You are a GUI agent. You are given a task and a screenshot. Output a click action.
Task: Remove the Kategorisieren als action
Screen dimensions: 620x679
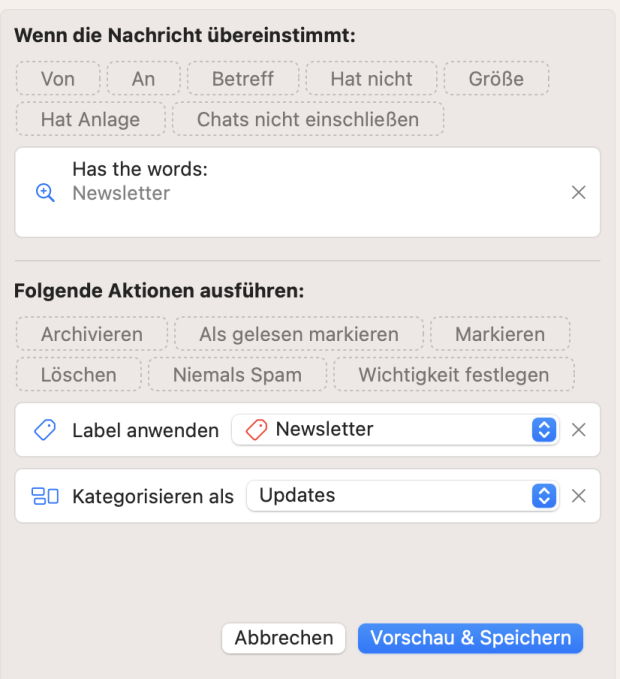(578, 496)
